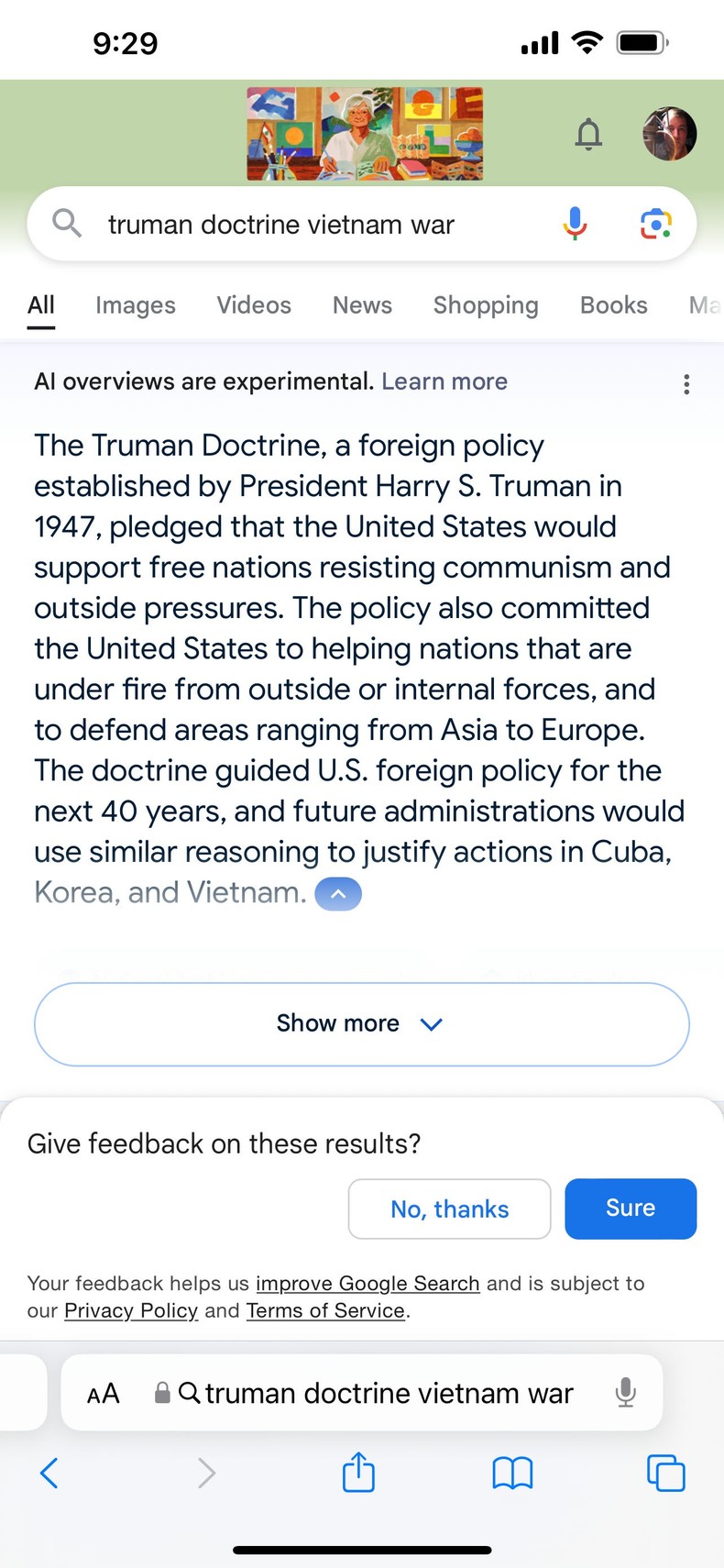Follow the Learn more link about AI overviews
This screenshot has width=724, height=1568.
pos(444,381)
